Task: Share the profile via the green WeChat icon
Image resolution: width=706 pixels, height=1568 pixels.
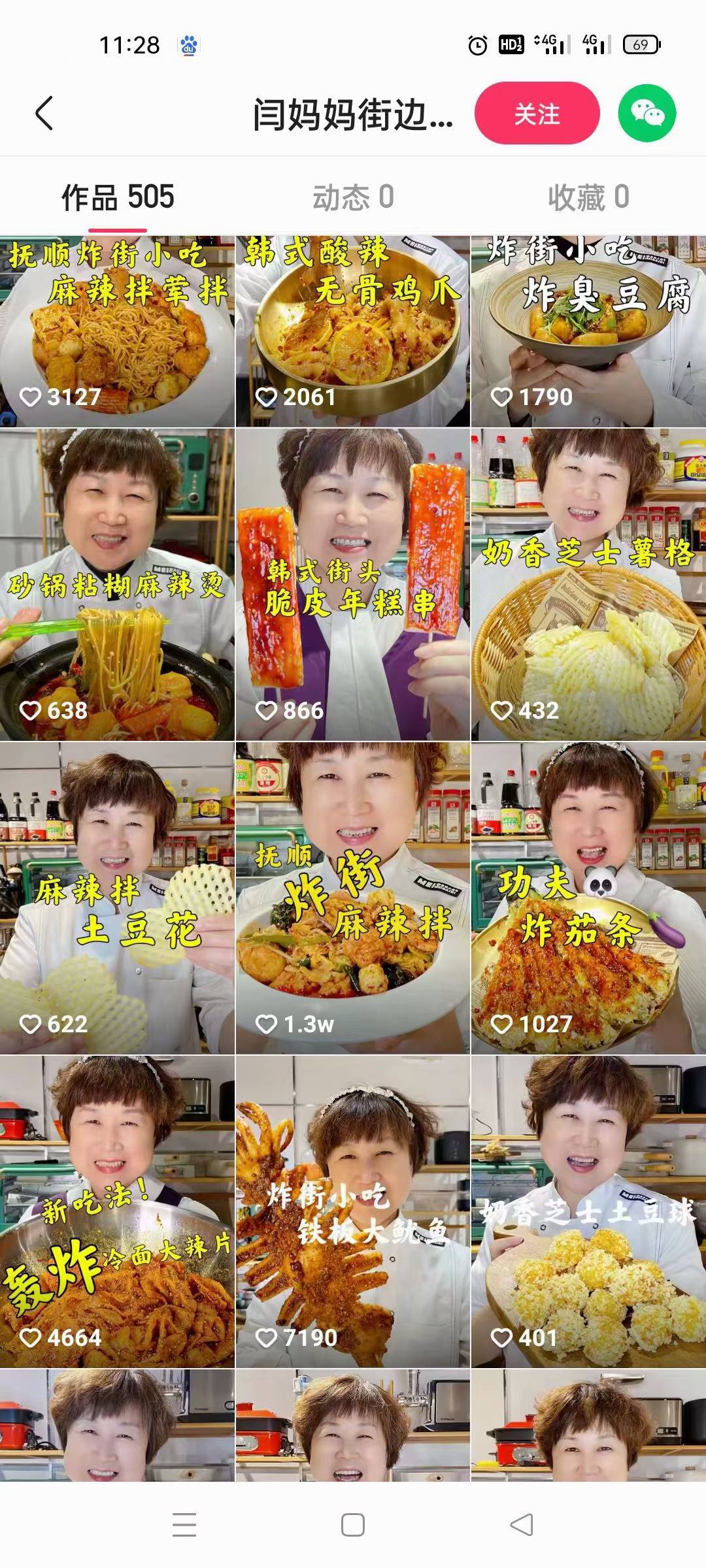Action: (x=647, y=114)
